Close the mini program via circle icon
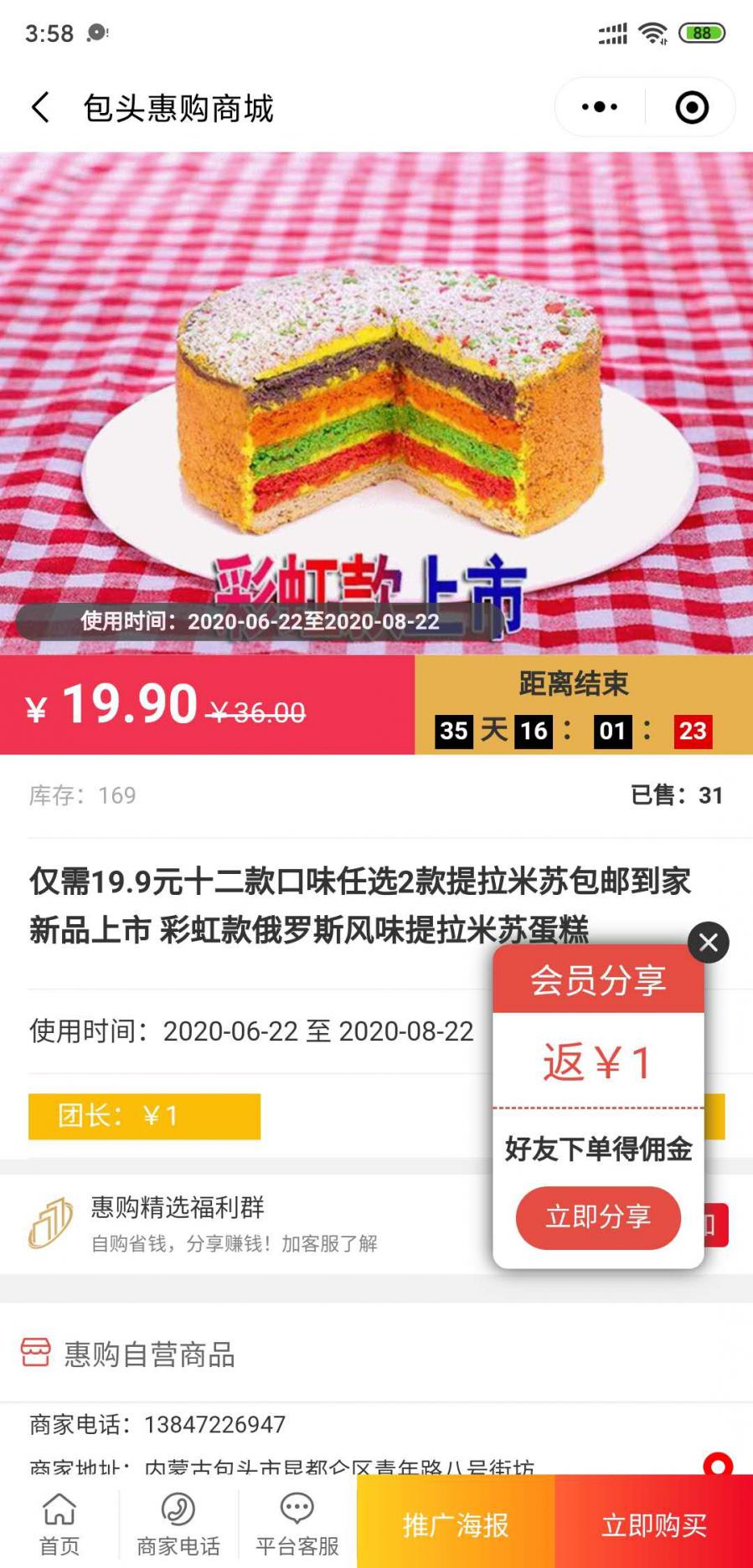This screenshot has width=753, height=1568. pos(692,107)
